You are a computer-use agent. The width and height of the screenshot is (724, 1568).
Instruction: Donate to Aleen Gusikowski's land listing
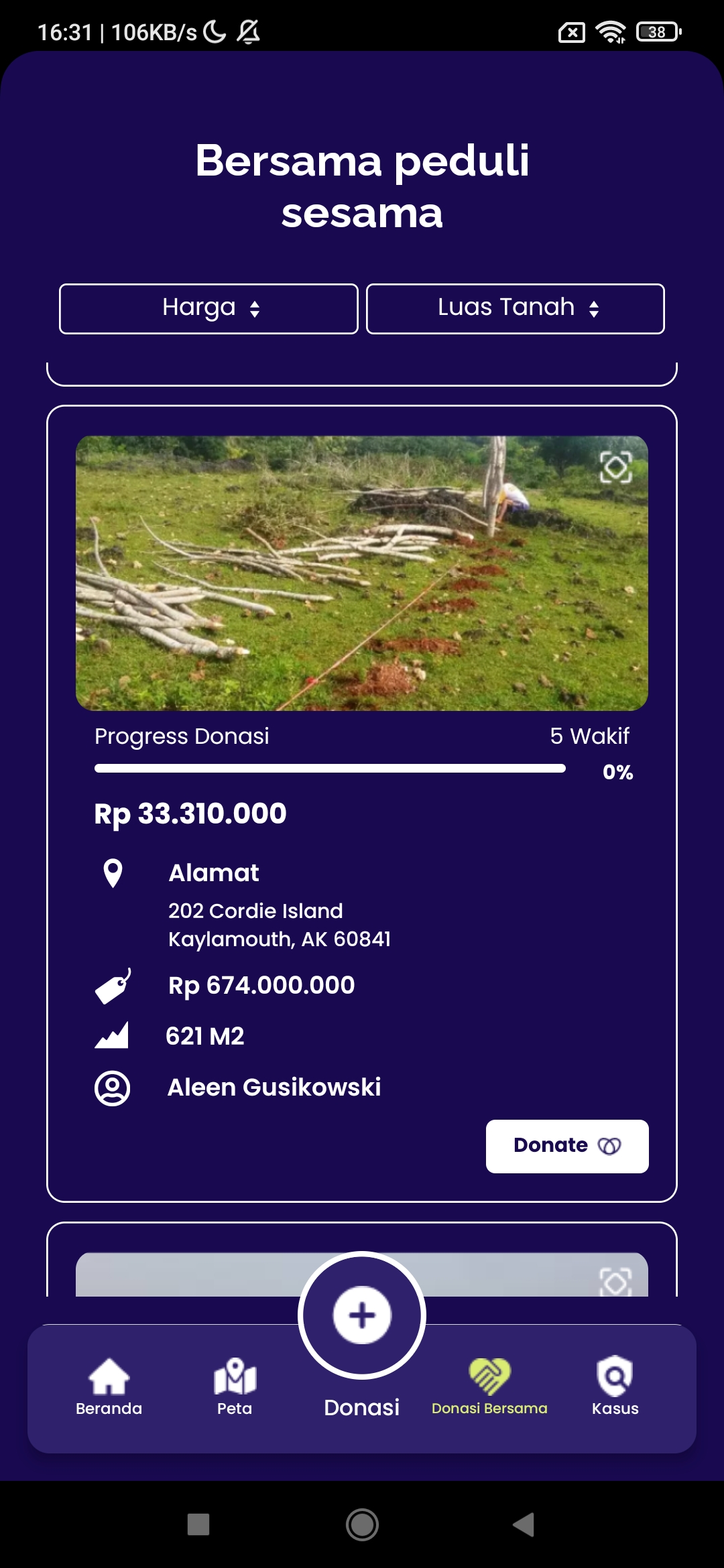(x=566, y=1146)
